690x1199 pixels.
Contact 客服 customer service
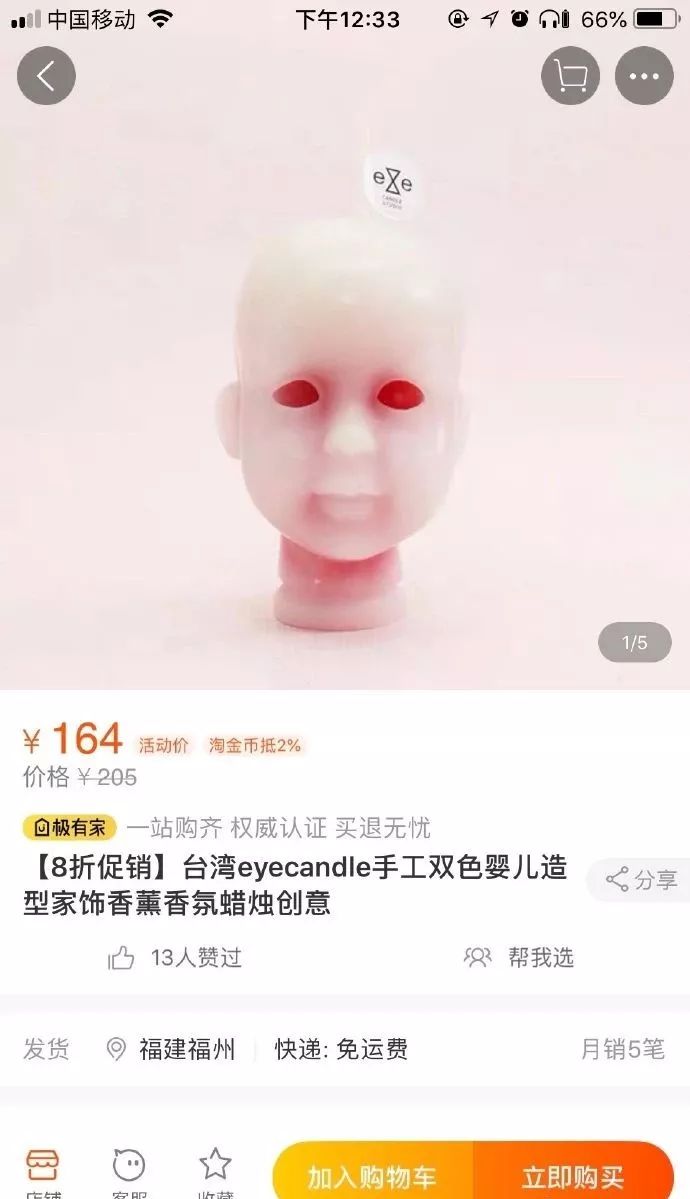point(128,1172)
